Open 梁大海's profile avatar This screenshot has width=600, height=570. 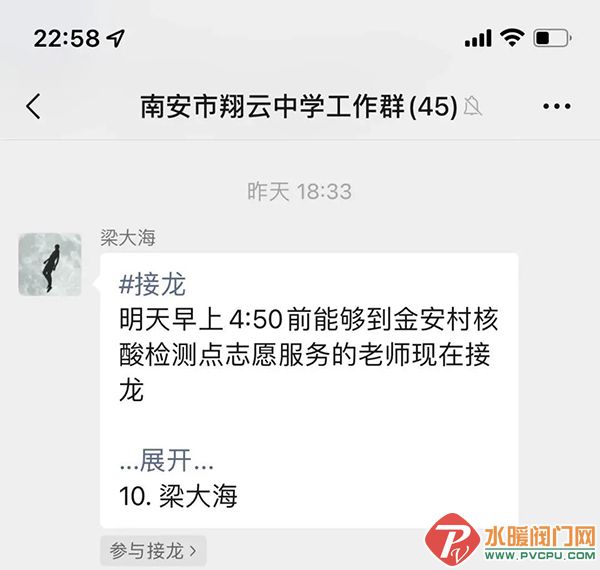point(50,264)
